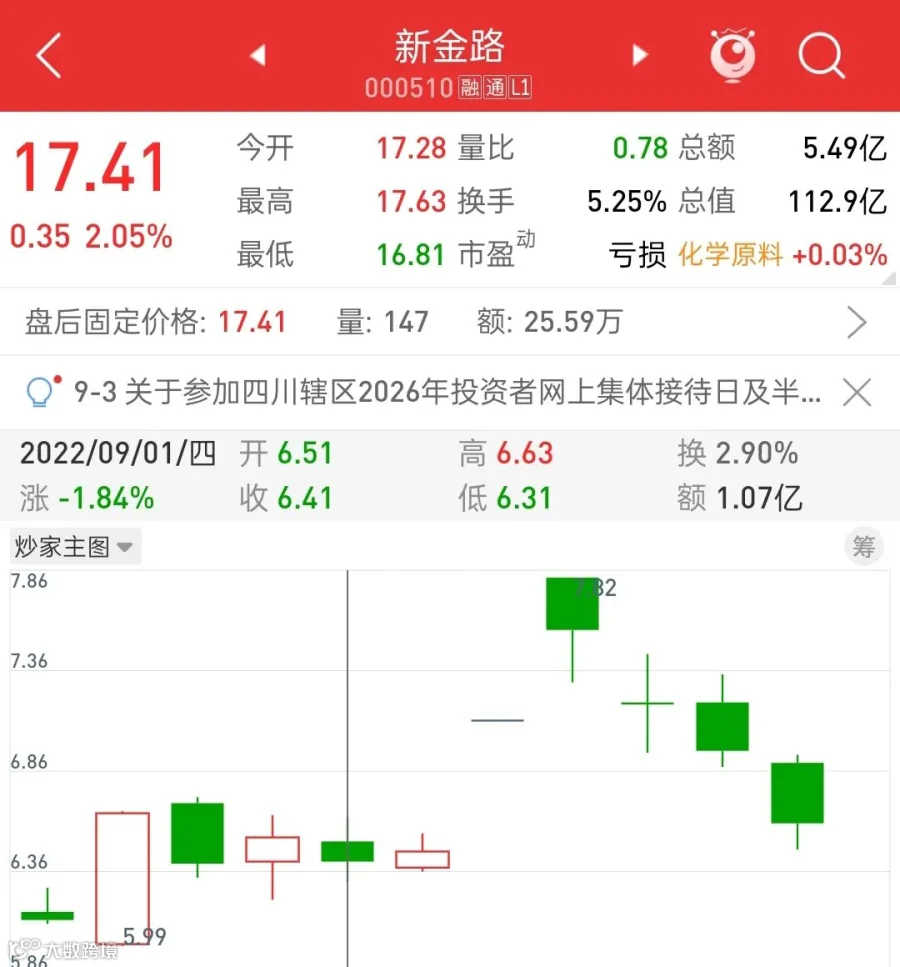
Task: Dismiss the announcement banner
Action: (857, 392)
